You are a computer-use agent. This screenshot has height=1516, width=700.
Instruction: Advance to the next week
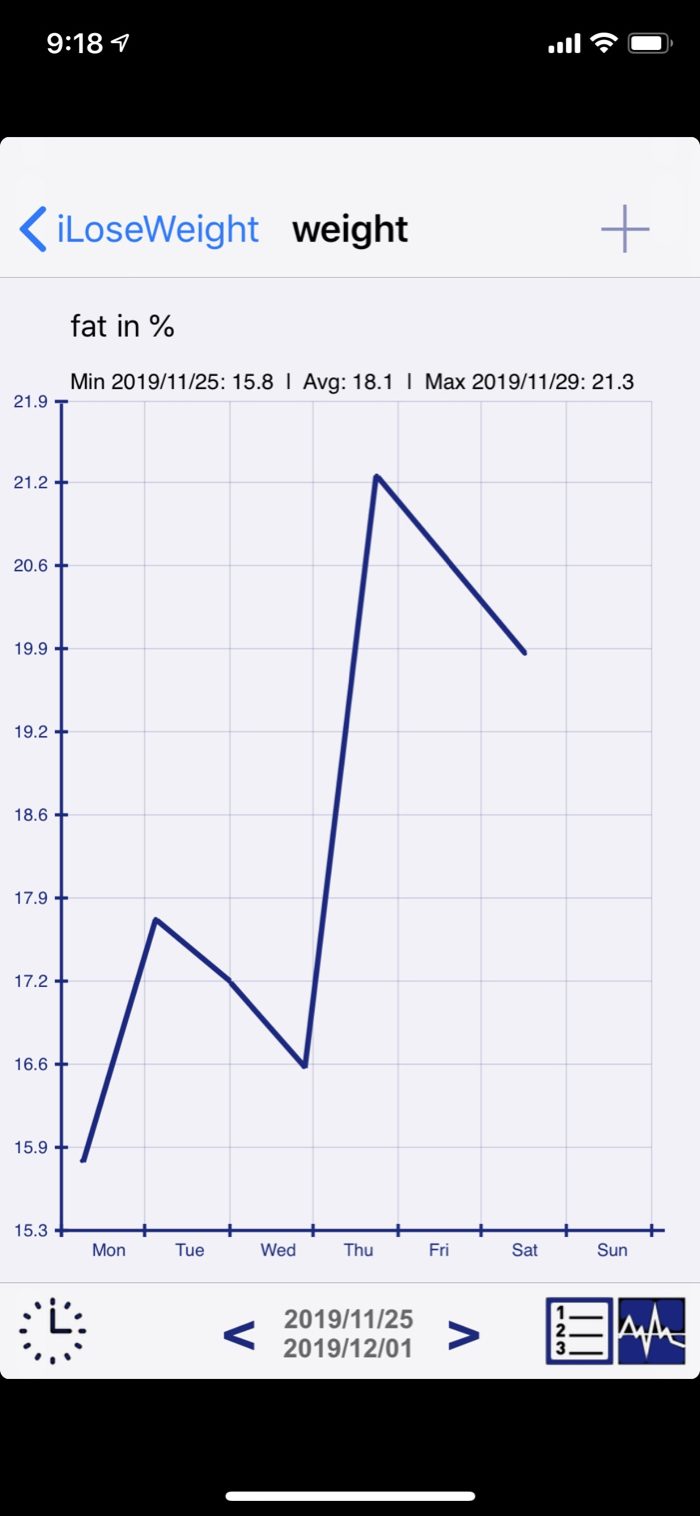pyautogui.click(x=463, y=1334)
